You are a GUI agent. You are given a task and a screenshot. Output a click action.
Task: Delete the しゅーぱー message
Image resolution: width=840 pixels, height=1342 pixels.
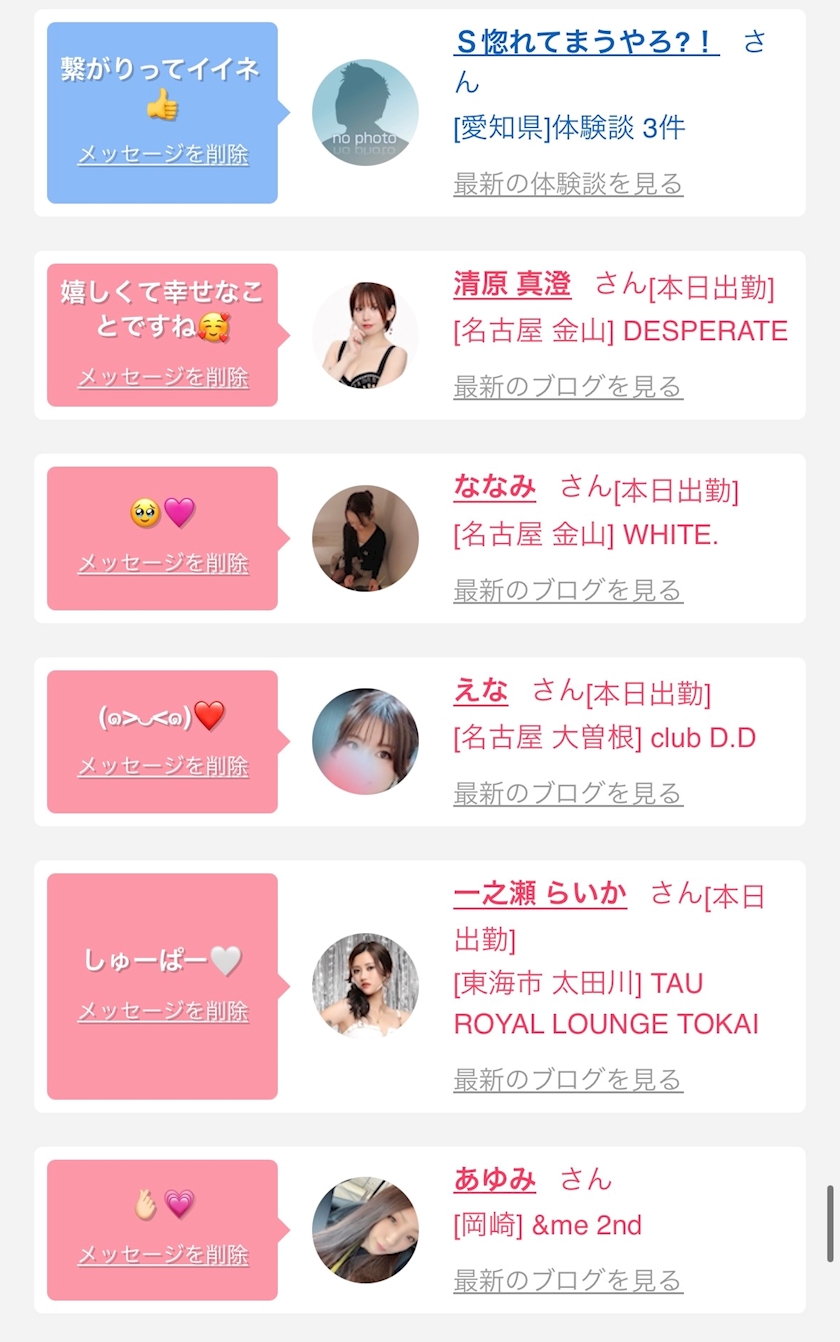(x=163, y=1011)
